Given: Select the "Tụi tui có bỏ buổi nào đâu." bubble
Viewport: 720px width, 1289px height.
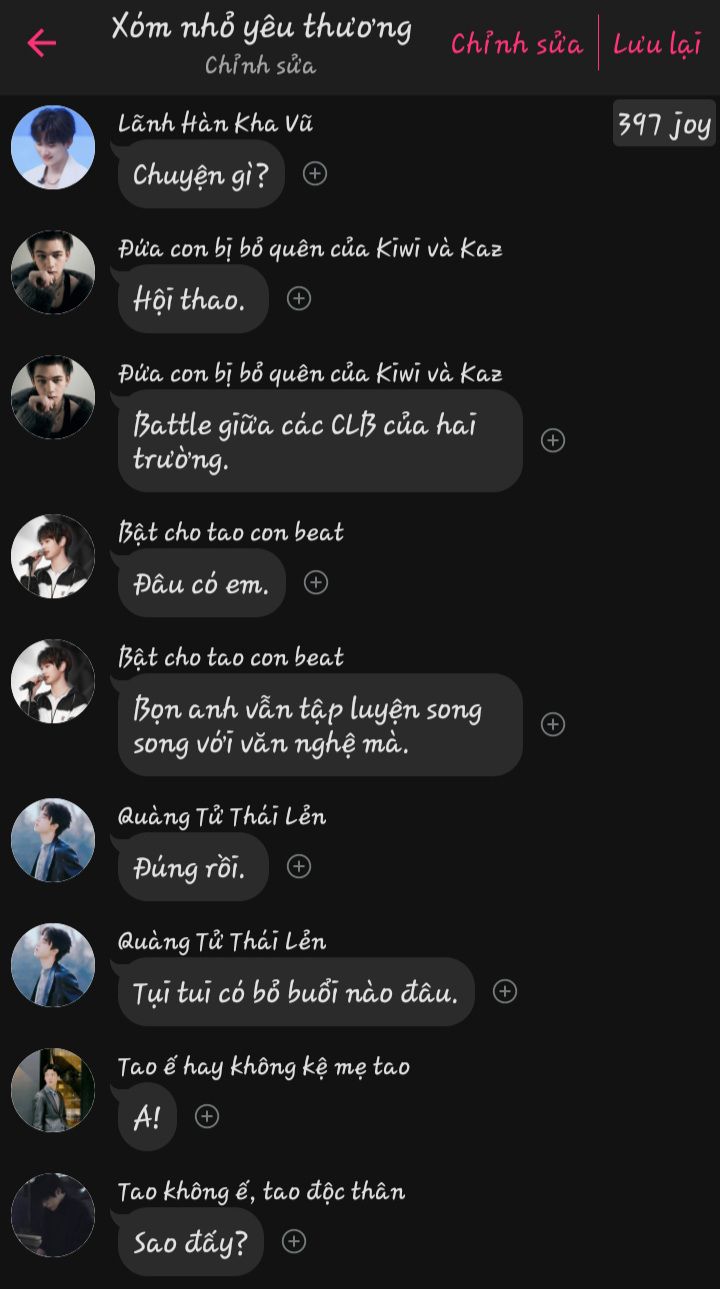Looking at the screenshot, I should point(296,992).
